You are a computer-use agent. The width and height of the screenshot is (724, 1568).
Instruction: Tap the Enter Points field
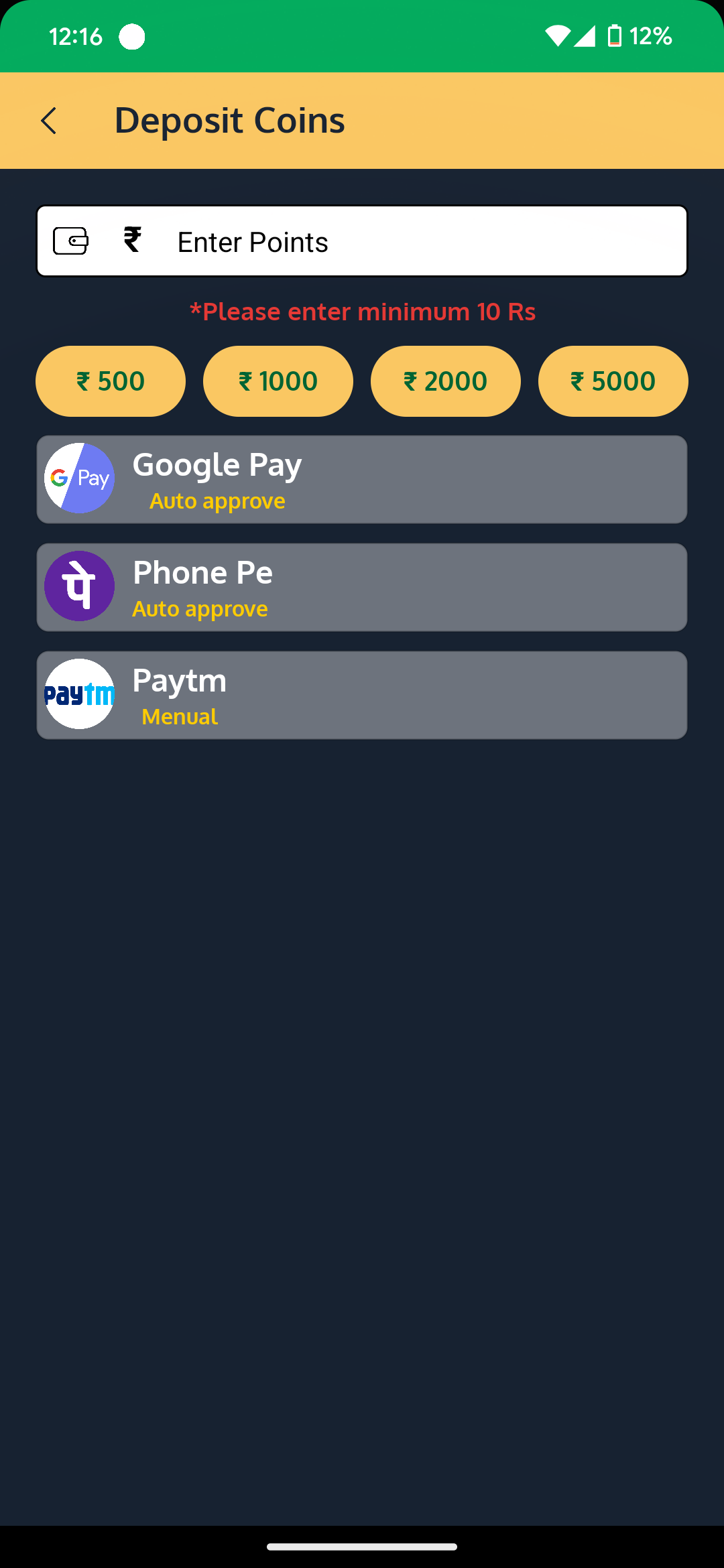pyautogui.click(x=402, y=242)
